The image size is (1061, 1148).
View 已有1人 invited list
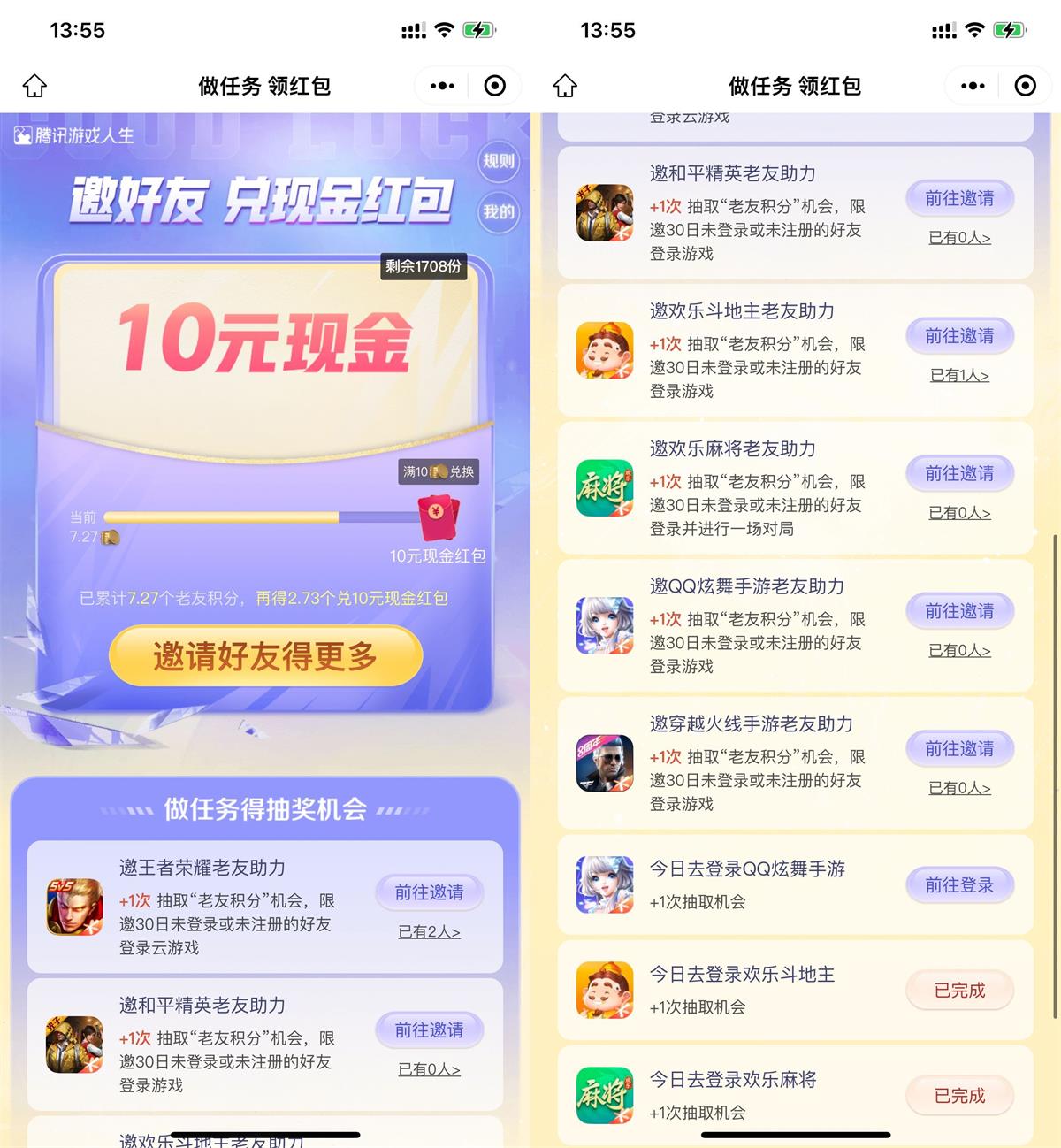click(x=959, y=376)
